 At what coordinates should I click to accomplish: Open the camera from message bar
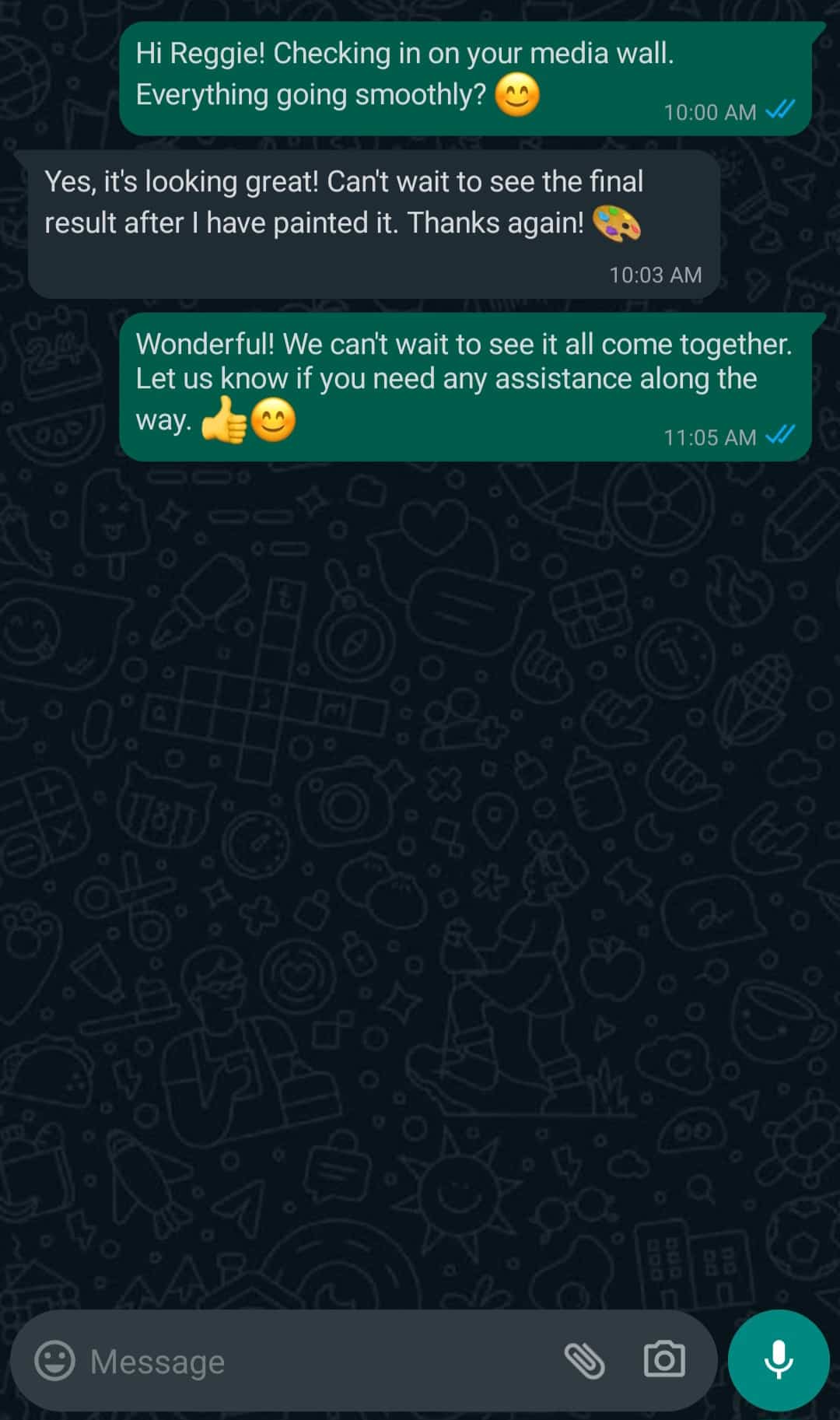664,1360
